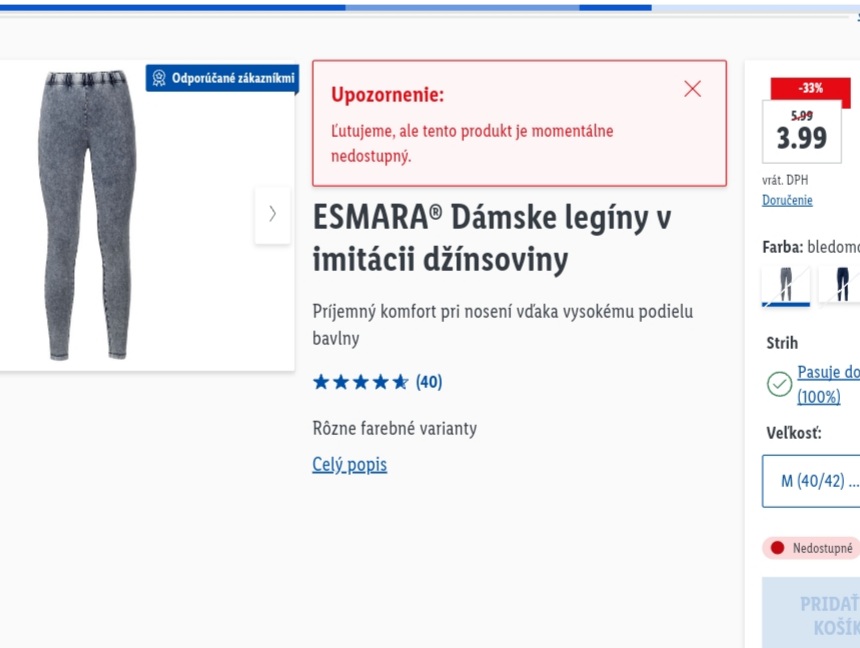The height and width of the screenshot is (648, 860).
Task: Dismiss the Upozornenie warning banner
Action: 692,89
